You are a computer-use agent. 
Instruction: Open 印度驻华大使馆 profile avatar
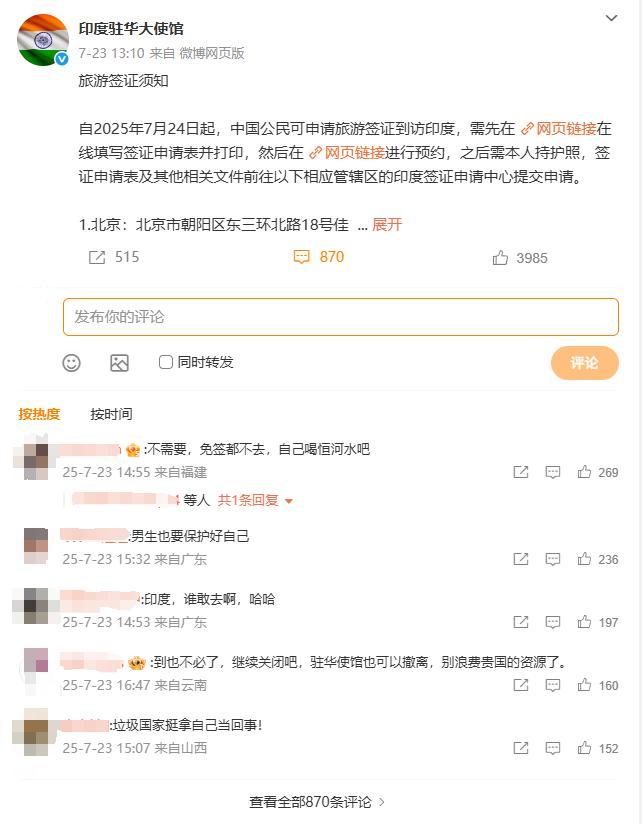(x=42, y=40)
